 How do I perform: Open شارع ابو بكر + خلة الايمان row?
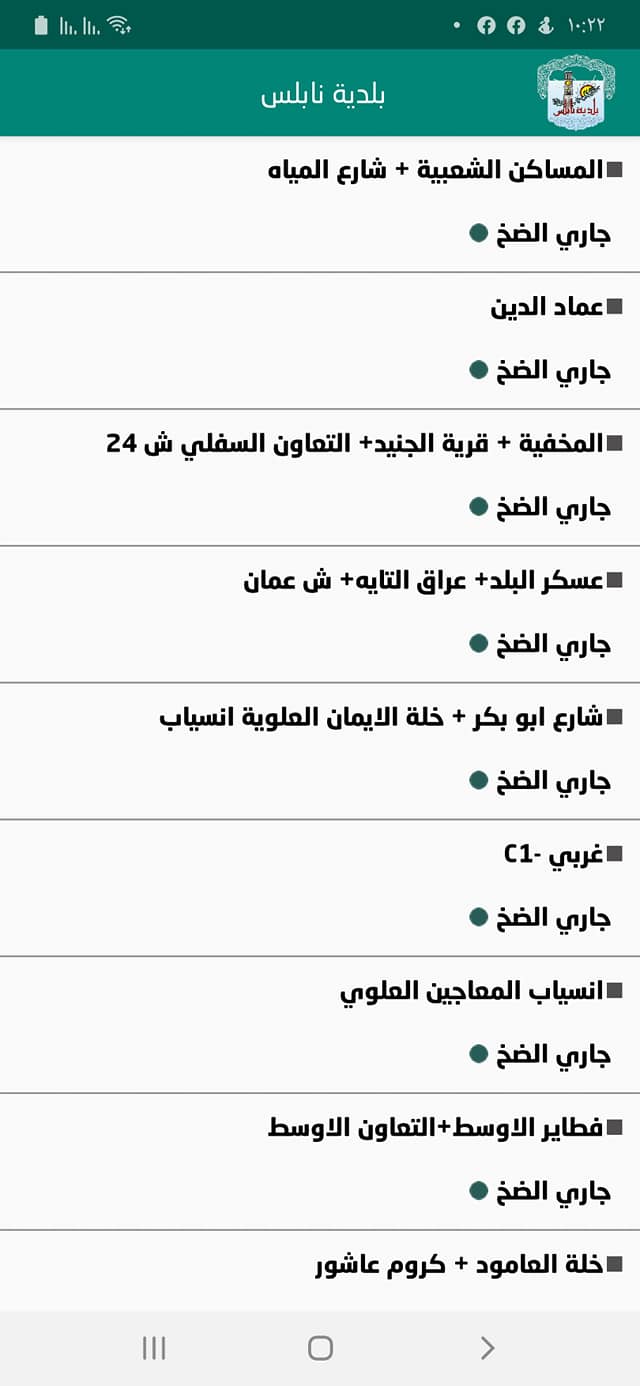tap(382, 718)
